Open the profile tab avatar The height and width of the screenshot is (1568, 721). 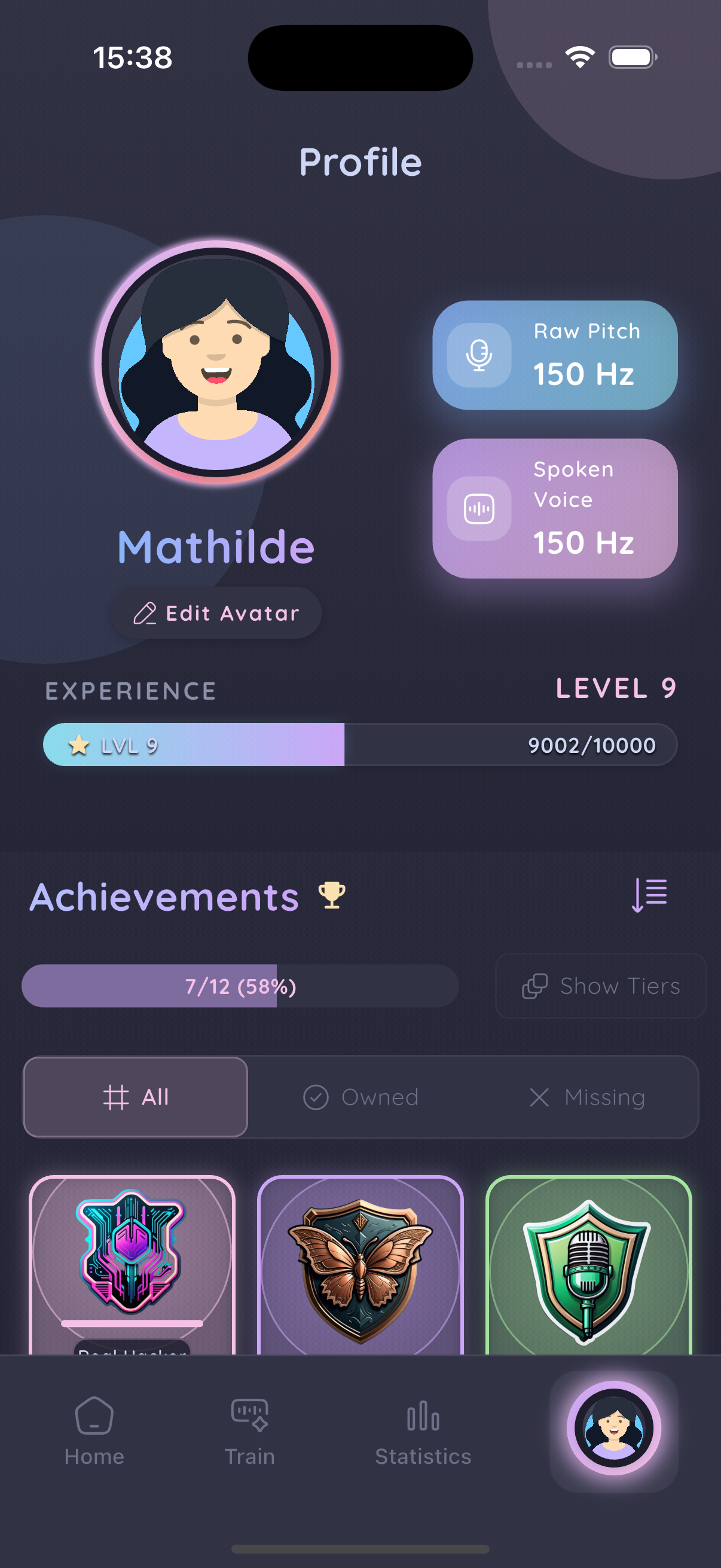pos(613,1428)
